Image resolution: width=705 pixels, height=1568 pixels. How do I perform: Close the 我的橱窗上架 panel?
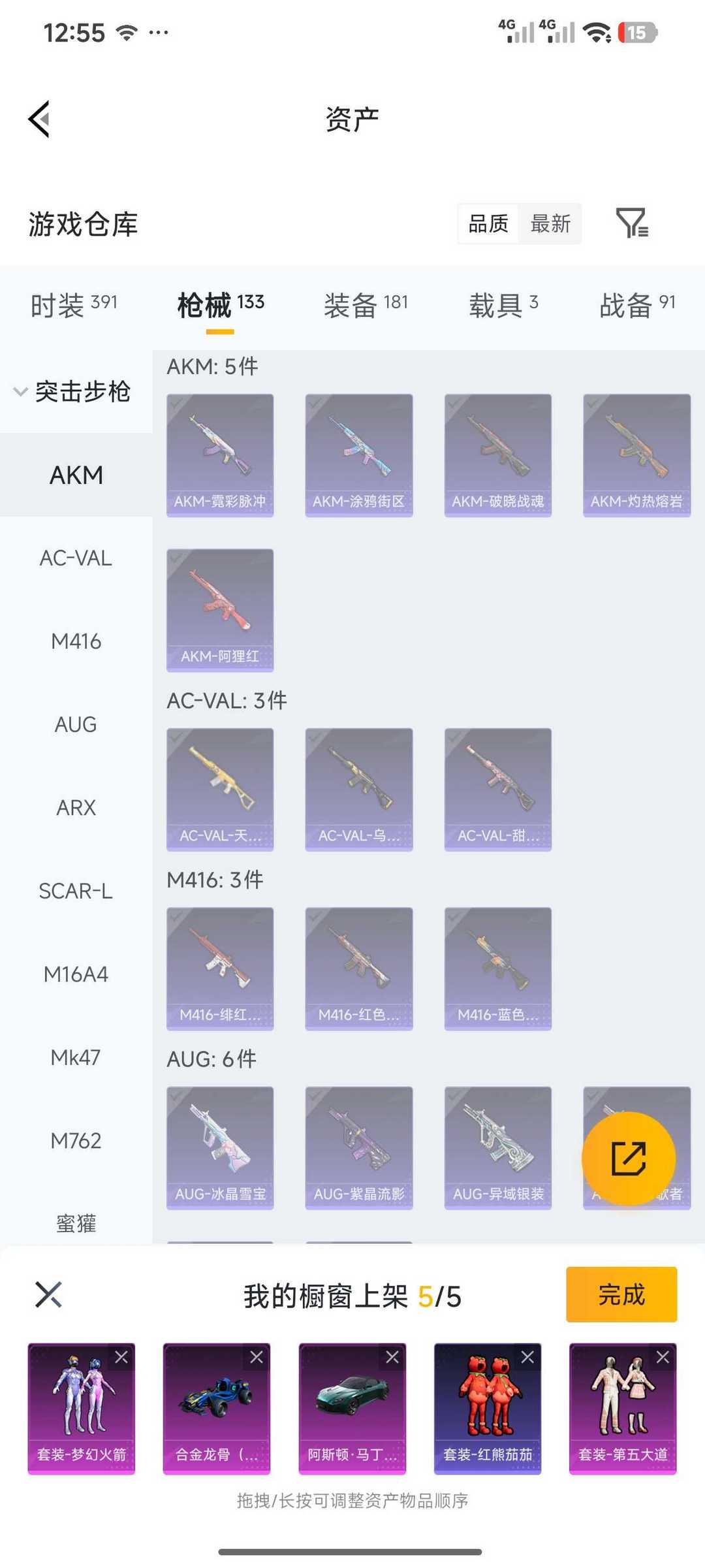(x=48, y=1294)
